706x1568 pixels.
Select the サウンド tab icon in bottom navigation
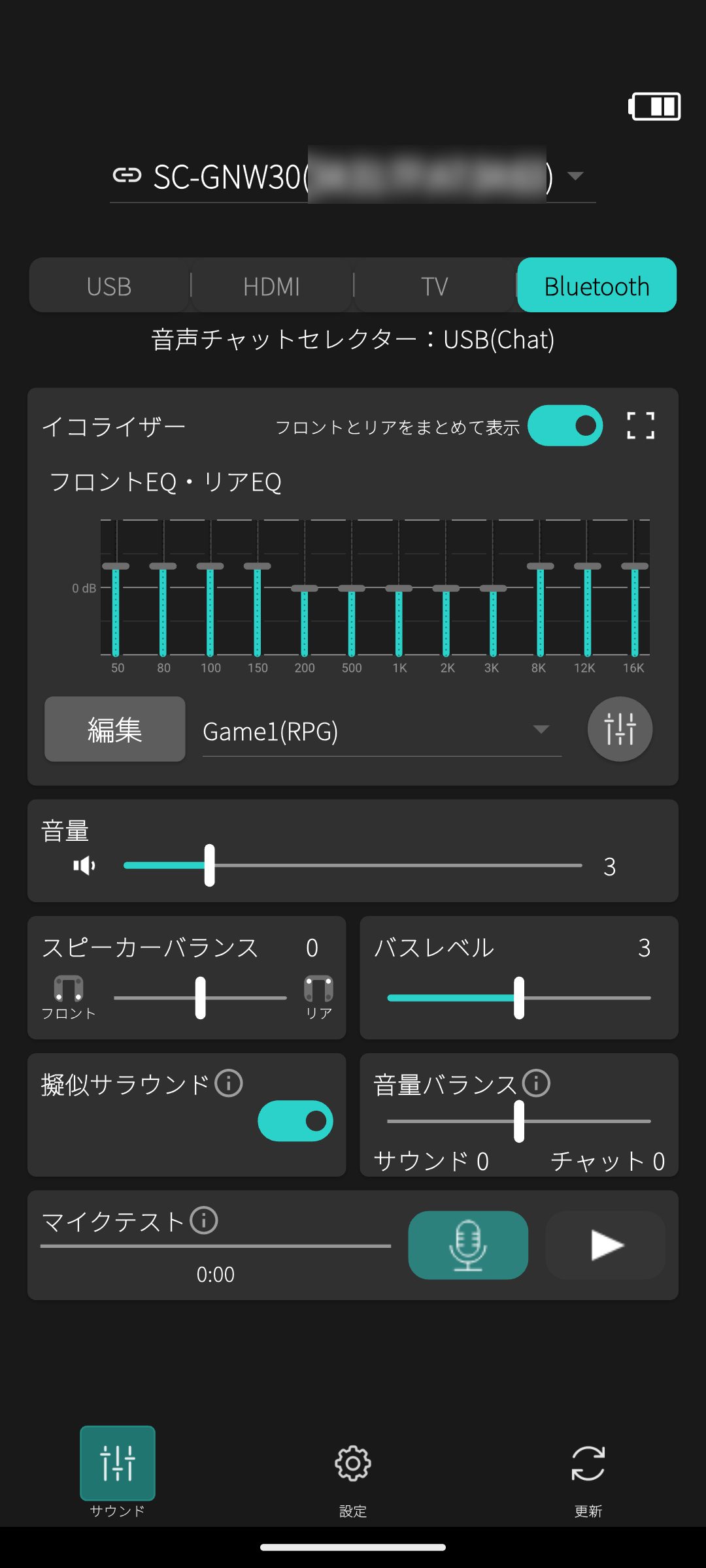(x=118, y=1463)
